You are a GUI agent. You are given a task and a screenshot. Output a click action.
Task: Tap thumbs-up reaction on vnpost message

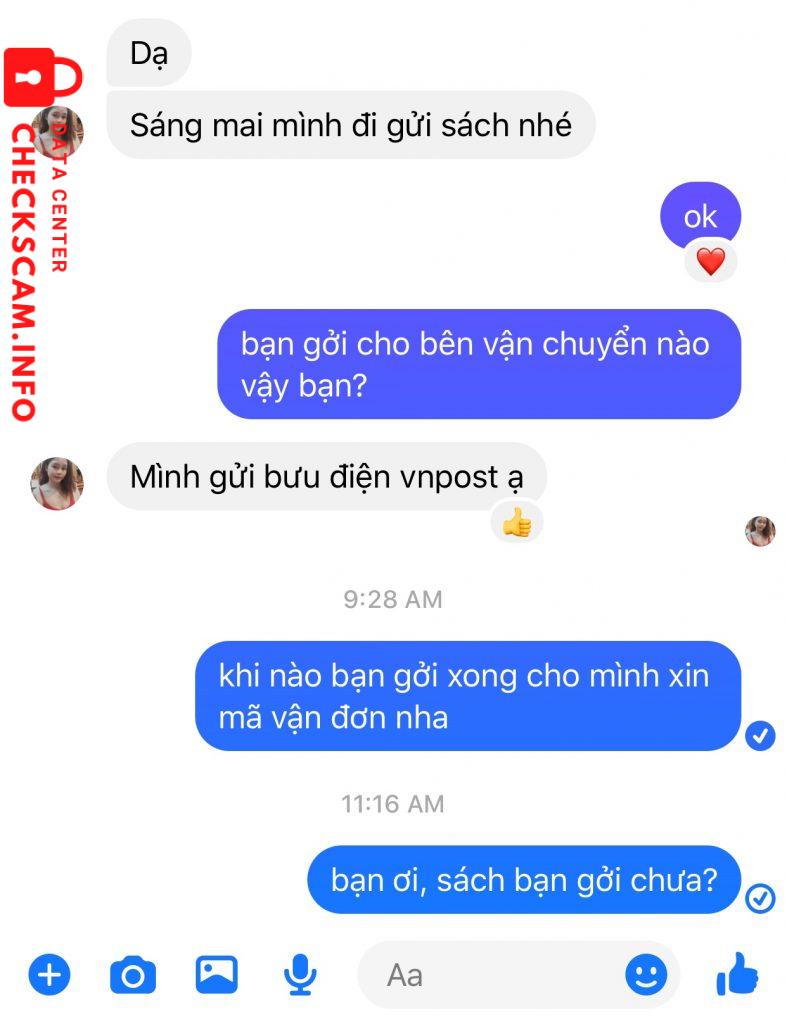tap(516, 522)
